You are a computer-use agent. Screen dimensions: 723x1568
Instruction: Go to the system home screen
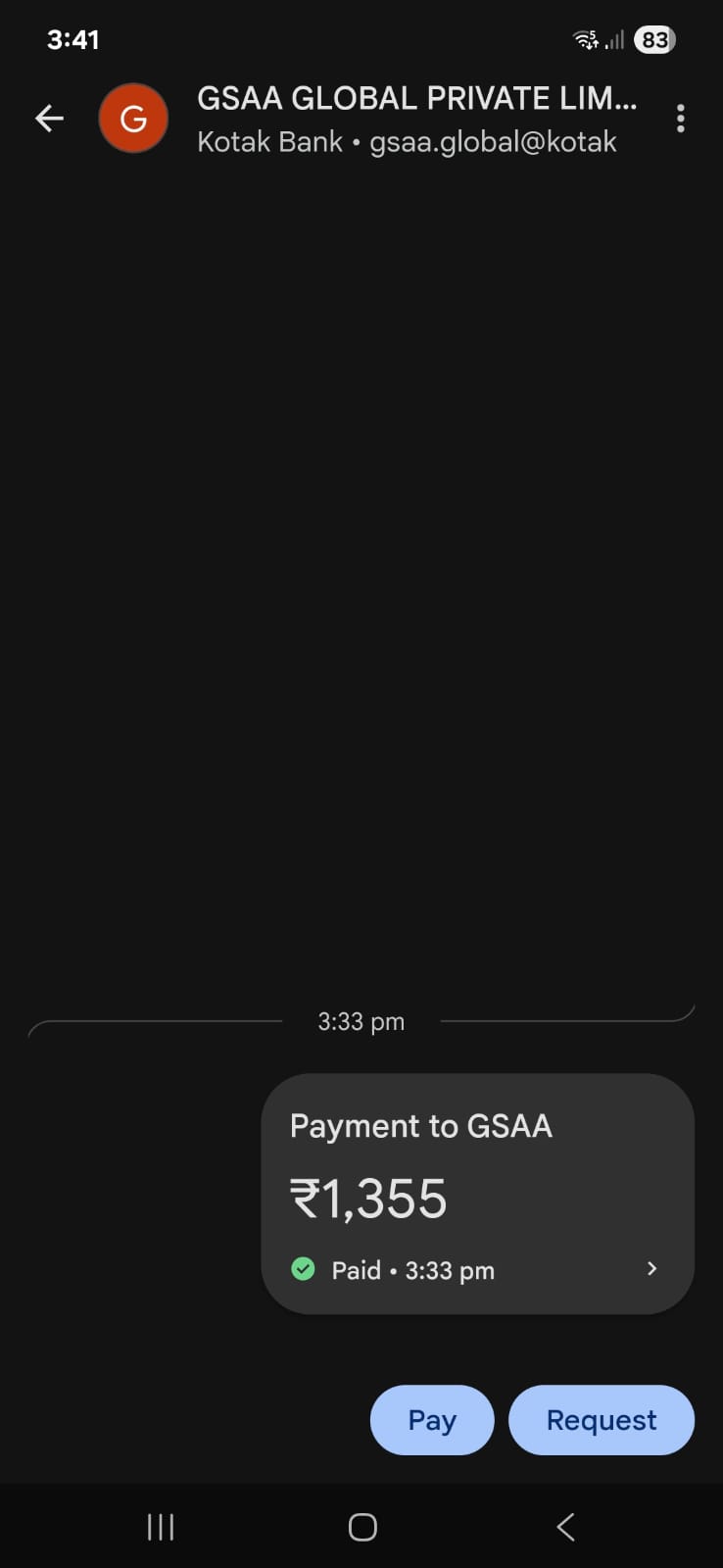[x=362, y=1527]
